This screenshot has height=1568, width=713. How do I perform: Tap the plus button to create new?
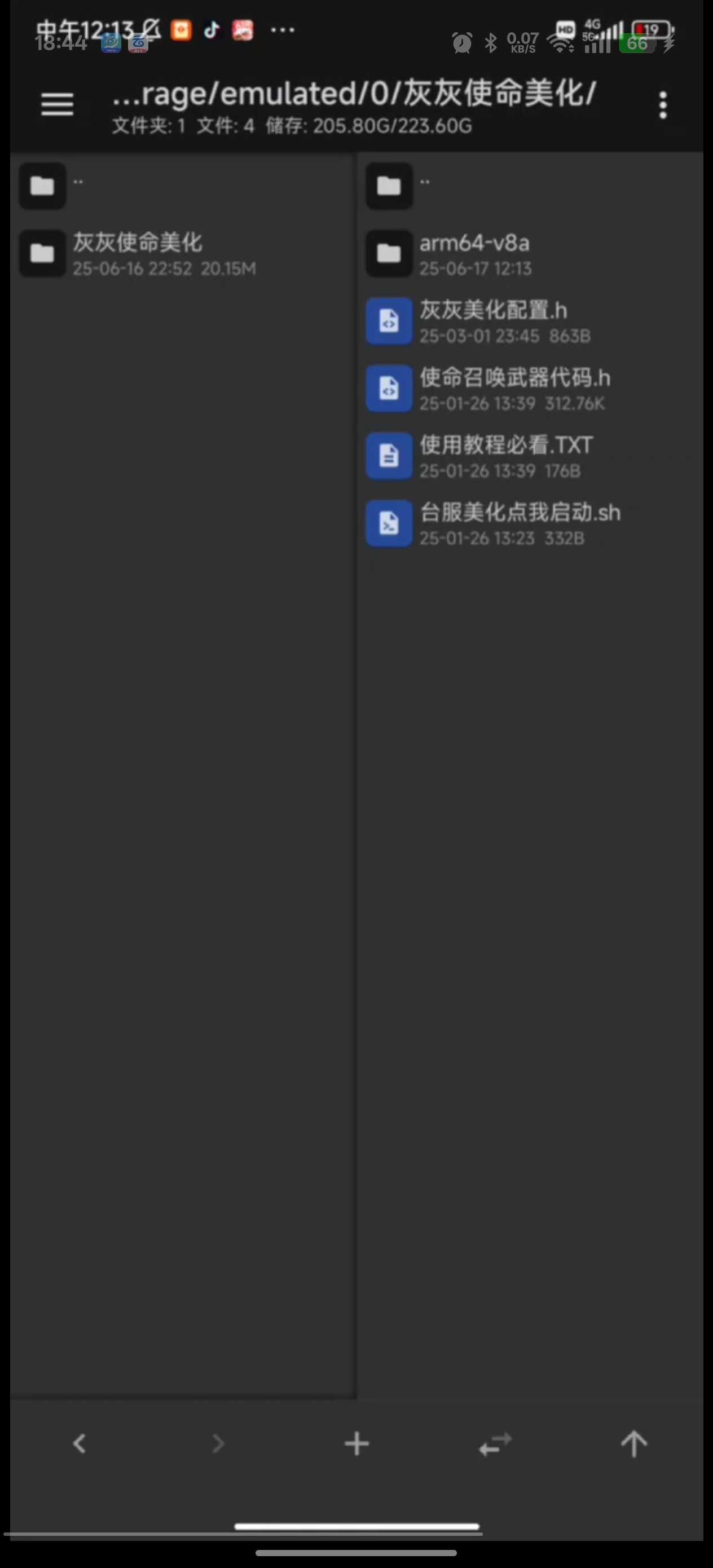[x=356, y=1443]
